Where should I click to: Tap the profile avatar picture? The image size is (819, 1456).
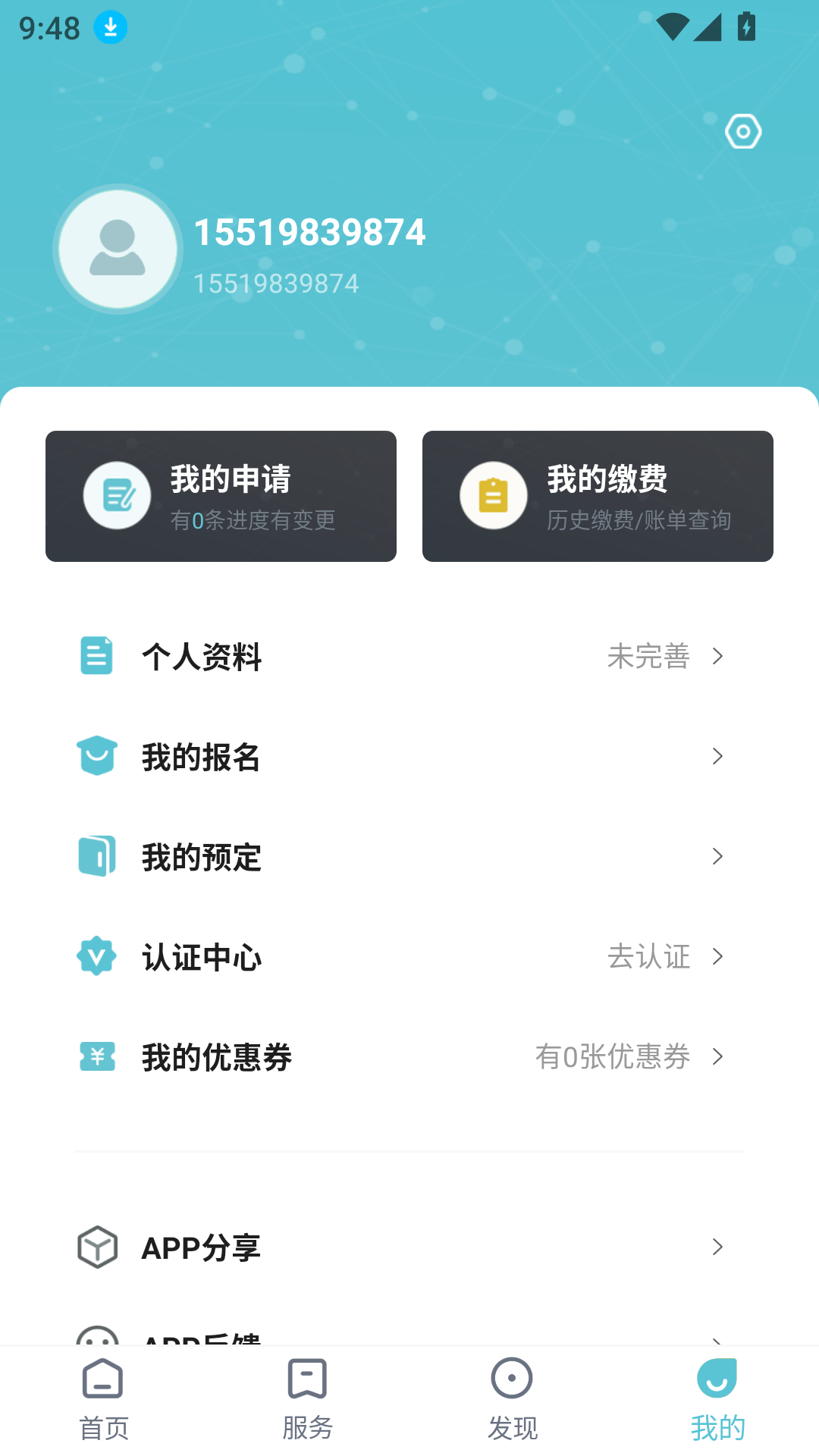click(x=118, y=249)
